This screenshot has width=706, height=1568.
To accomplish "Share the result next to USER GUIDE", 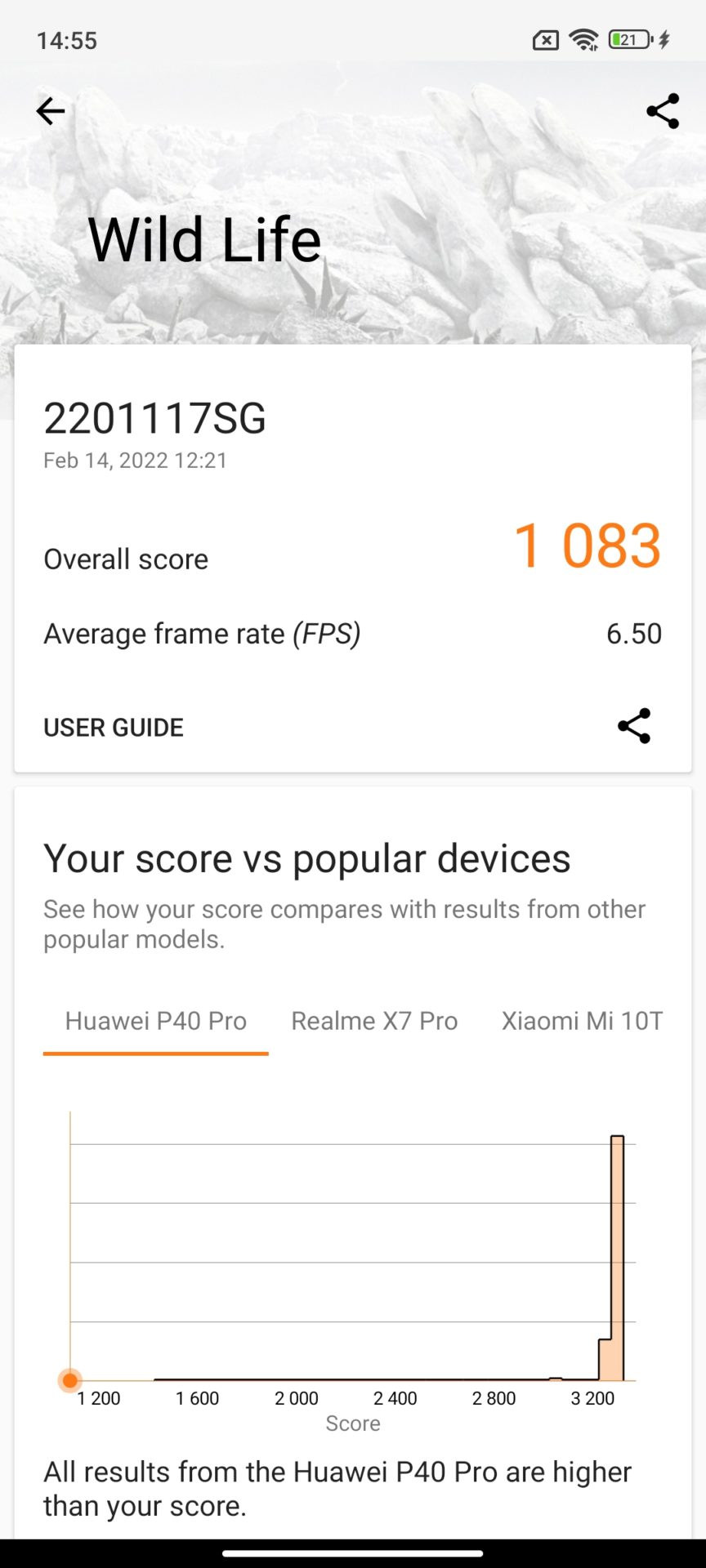I will coord(634,726).
